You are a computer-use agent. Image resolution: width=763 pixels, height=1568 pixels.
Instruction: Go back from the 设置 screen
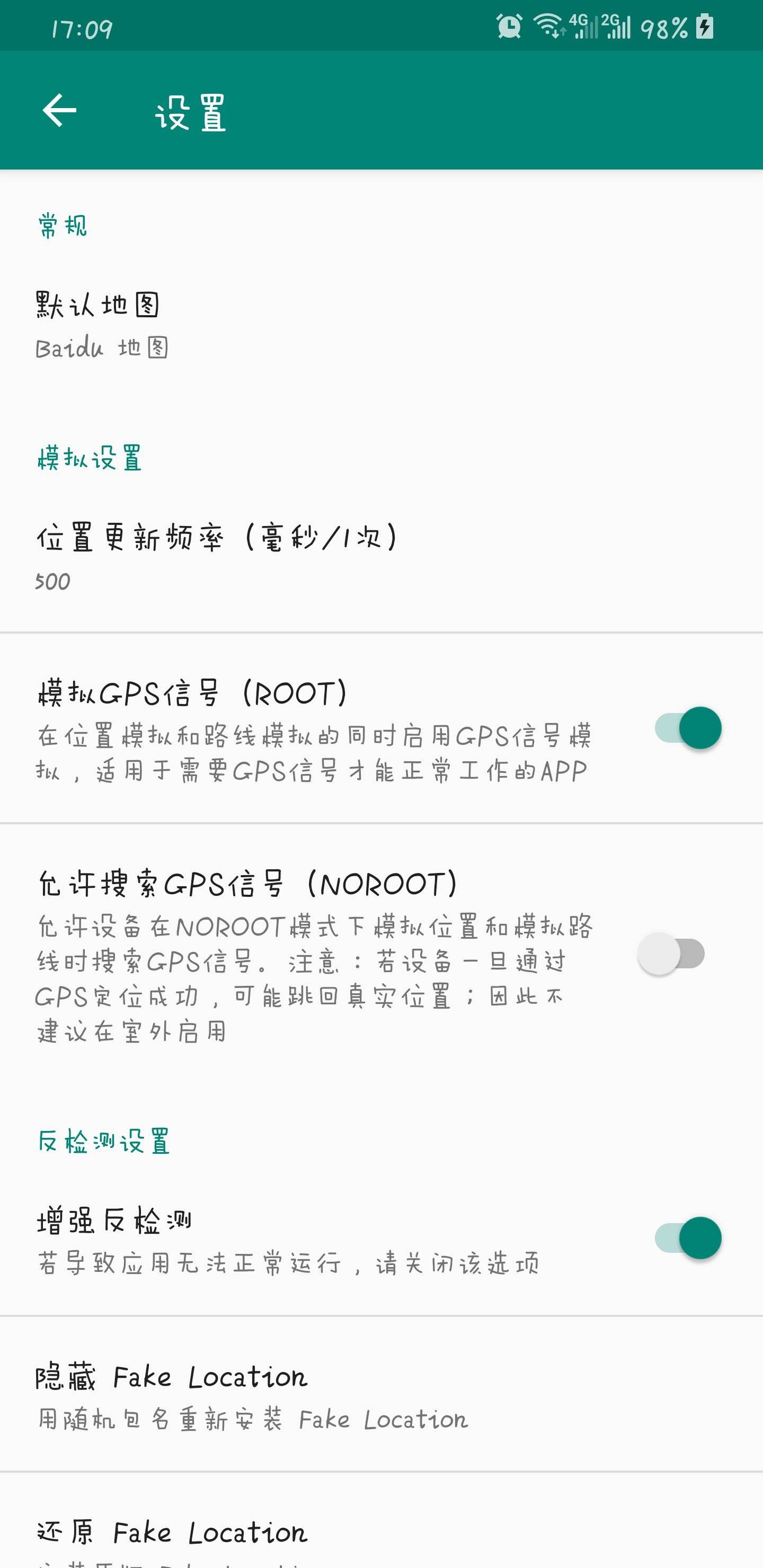click(59, 111)
